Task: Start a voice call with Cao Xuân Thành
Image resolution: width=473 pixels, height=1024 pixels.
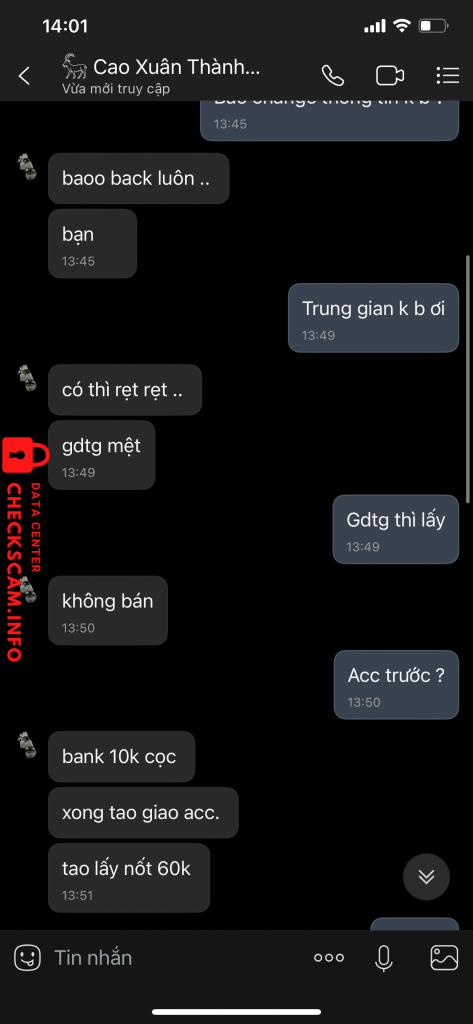Action: (333, 76)
